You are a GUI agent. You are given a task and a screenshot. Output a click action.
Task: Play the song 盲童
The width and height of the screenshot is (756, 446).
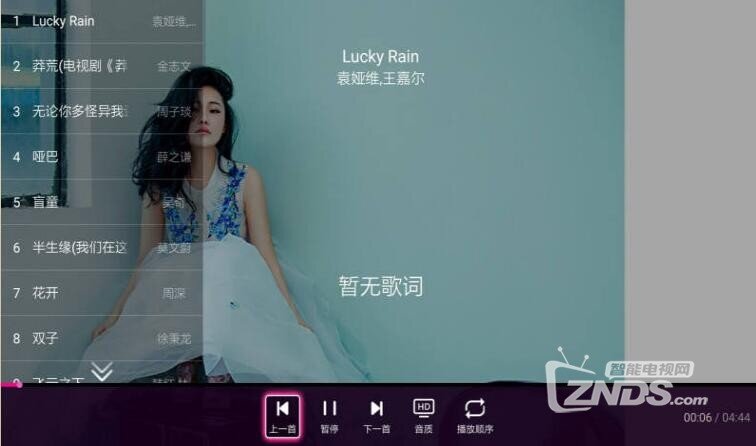tap(100, 202)
